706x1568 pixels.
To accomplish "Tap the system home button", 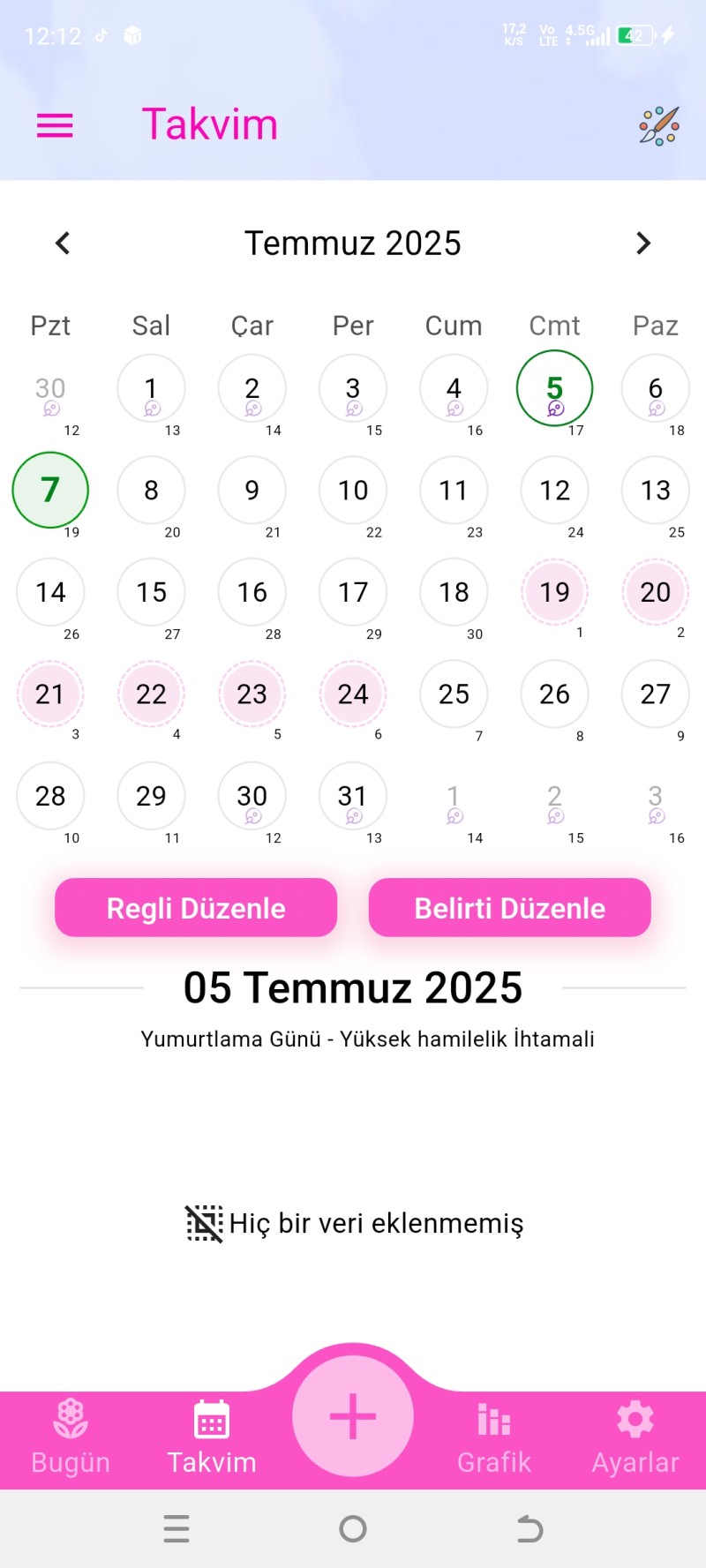I will pyautogui.click(x=353, y=1528).
